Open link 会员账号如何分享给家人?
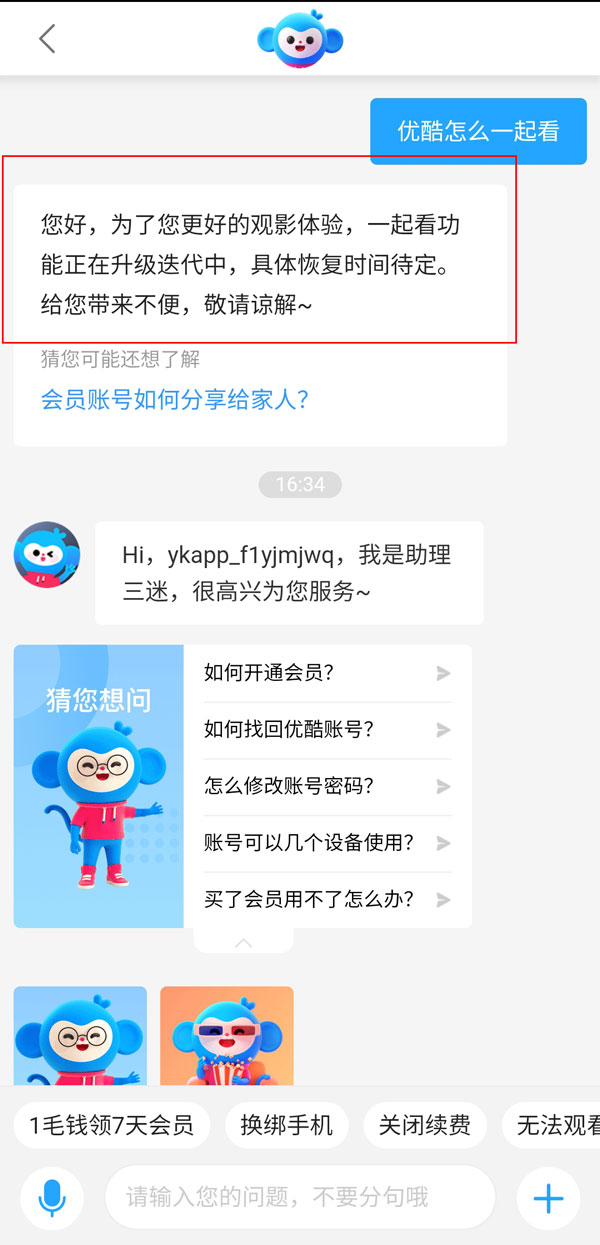The width and height of the screenshot is (600, 1245). 174,400
